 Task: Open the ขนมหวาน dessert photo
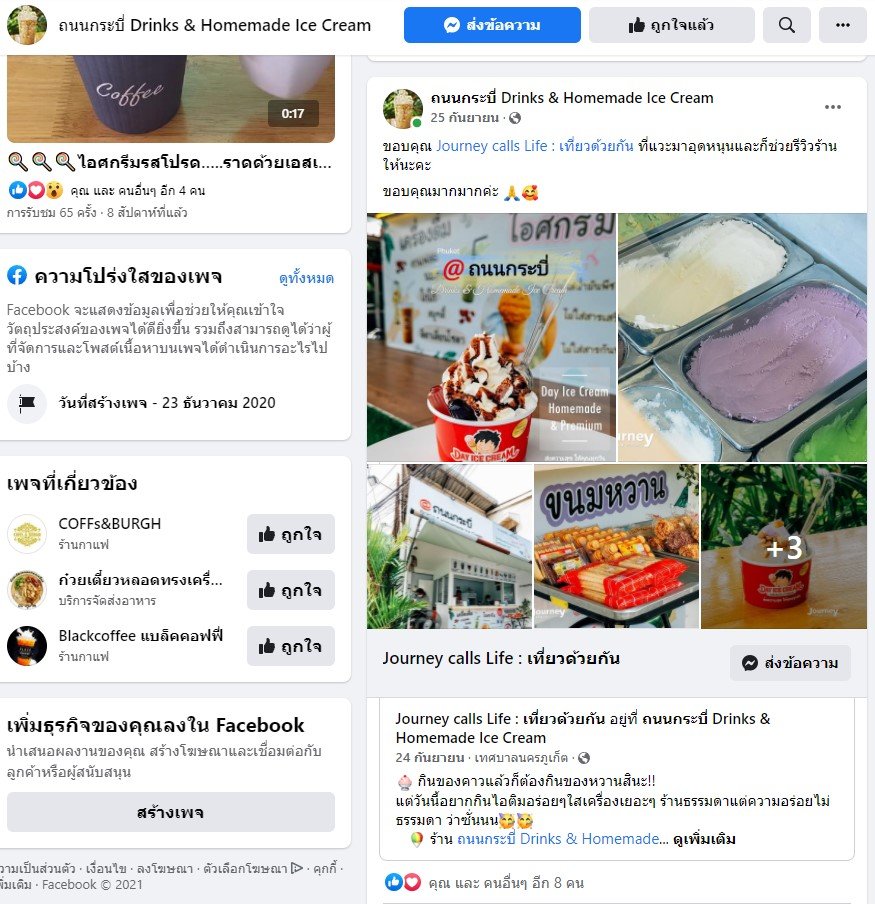(616, 547)
